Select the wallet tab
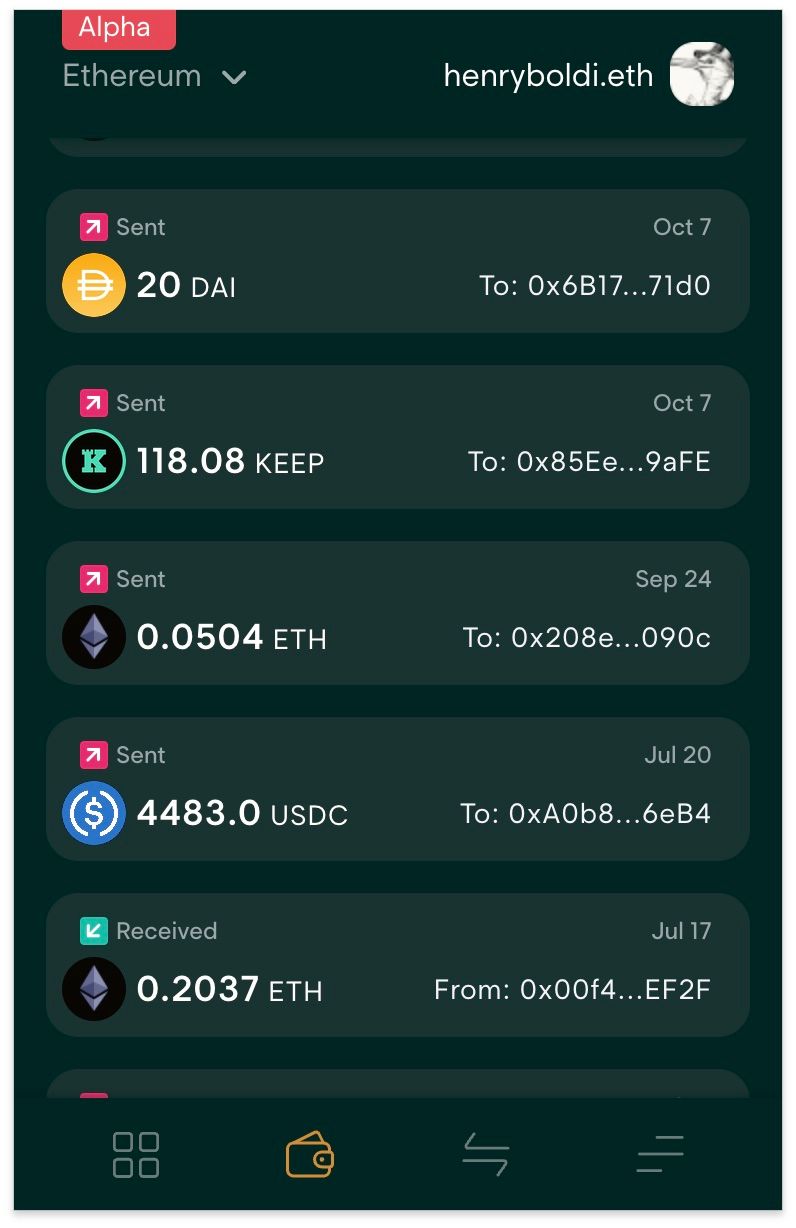Image resolution: width=796 pixels, height=1228 pixels. (x=310, y=1155)
